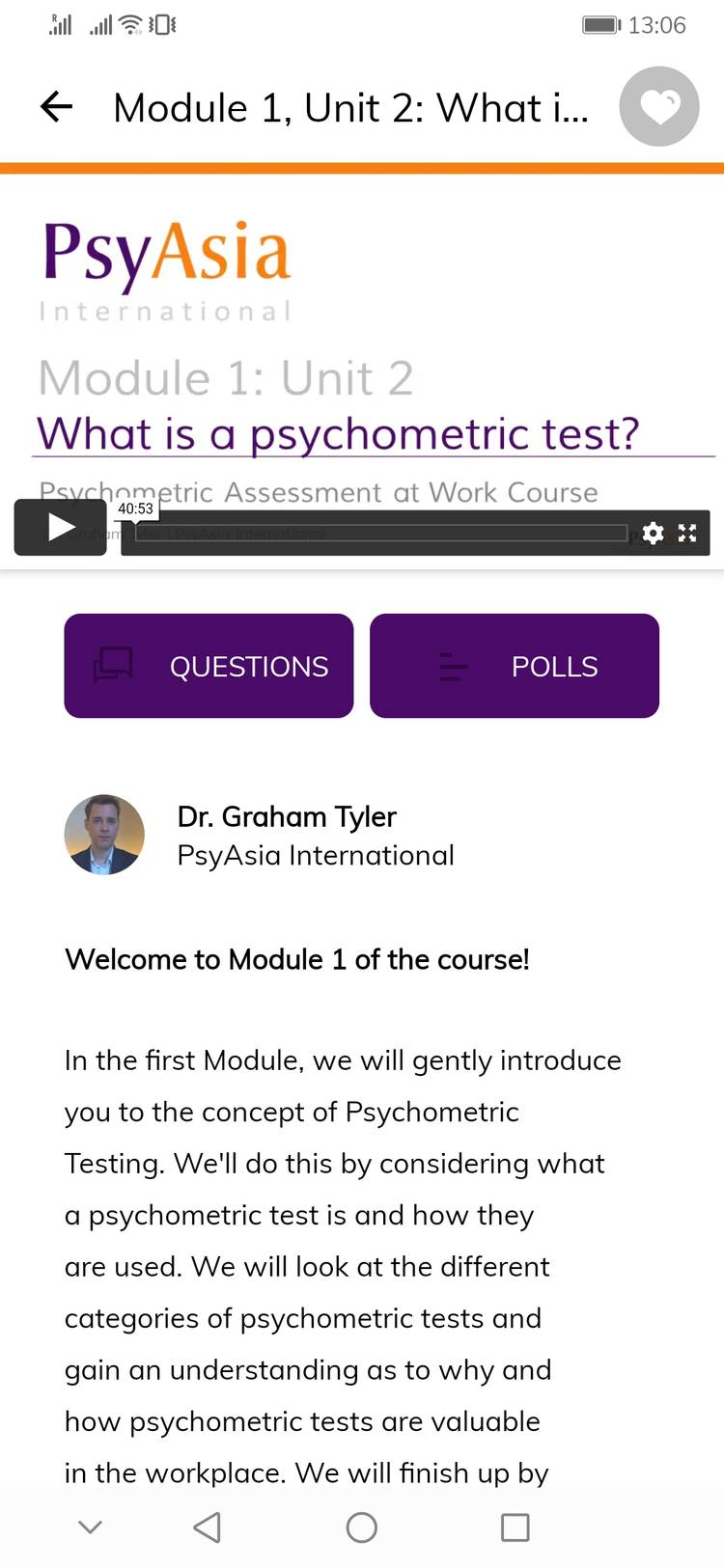
Task: Tap the back arrow to leave the unit
Action: pos(56,108)
